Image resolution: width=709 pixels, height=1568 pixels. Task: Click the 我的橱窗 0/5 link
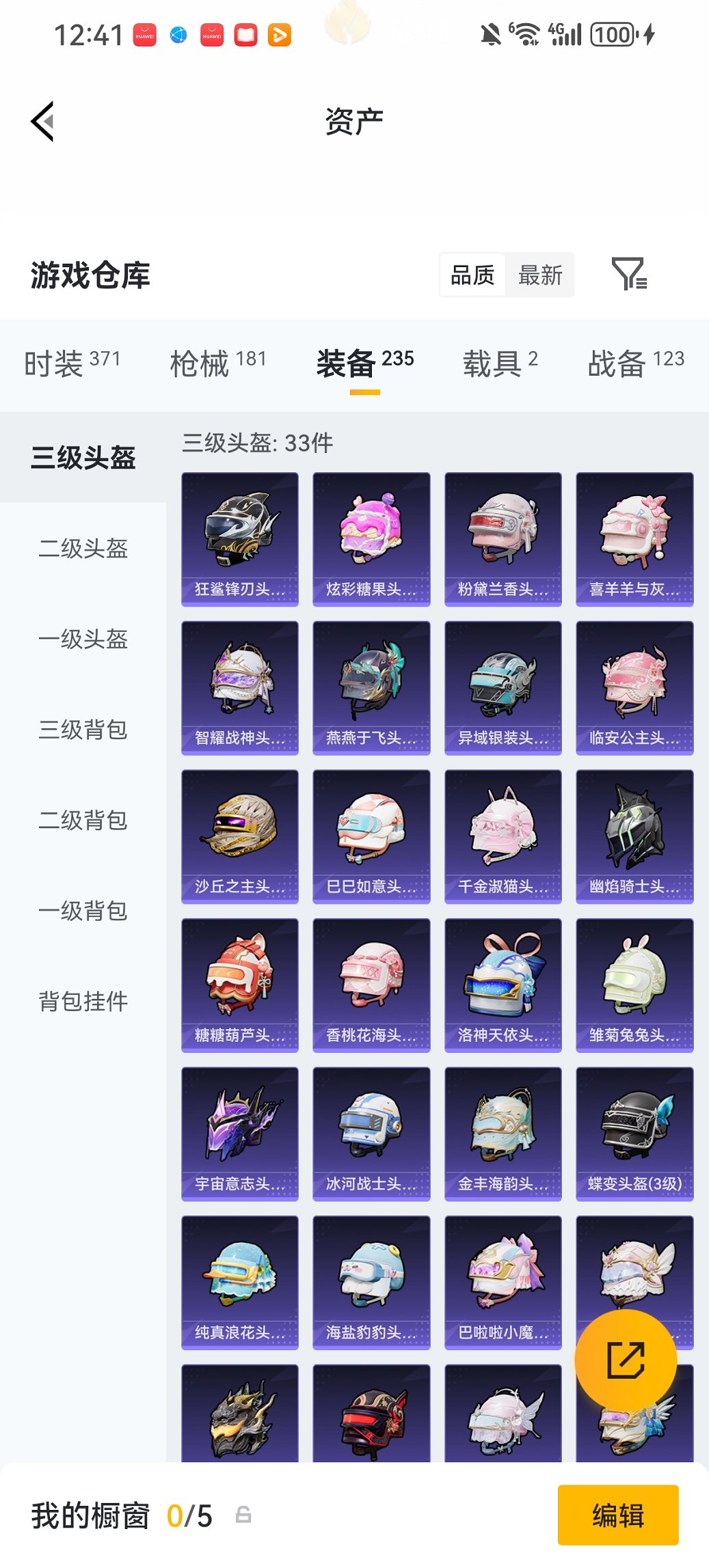pyautogui.click(x=123, y=1513)
